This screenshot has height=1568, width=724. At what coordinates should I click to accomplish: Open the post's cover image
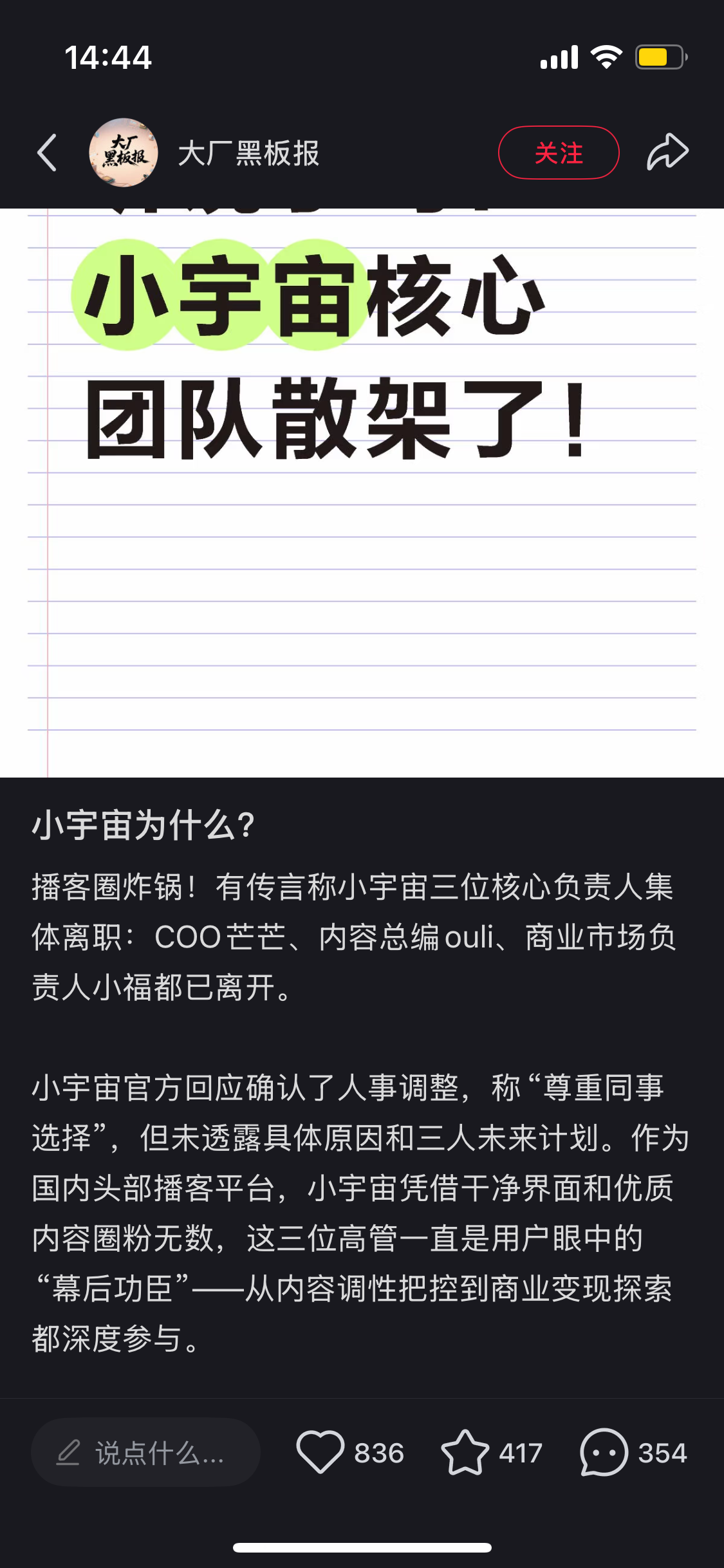tap(362, 493)
